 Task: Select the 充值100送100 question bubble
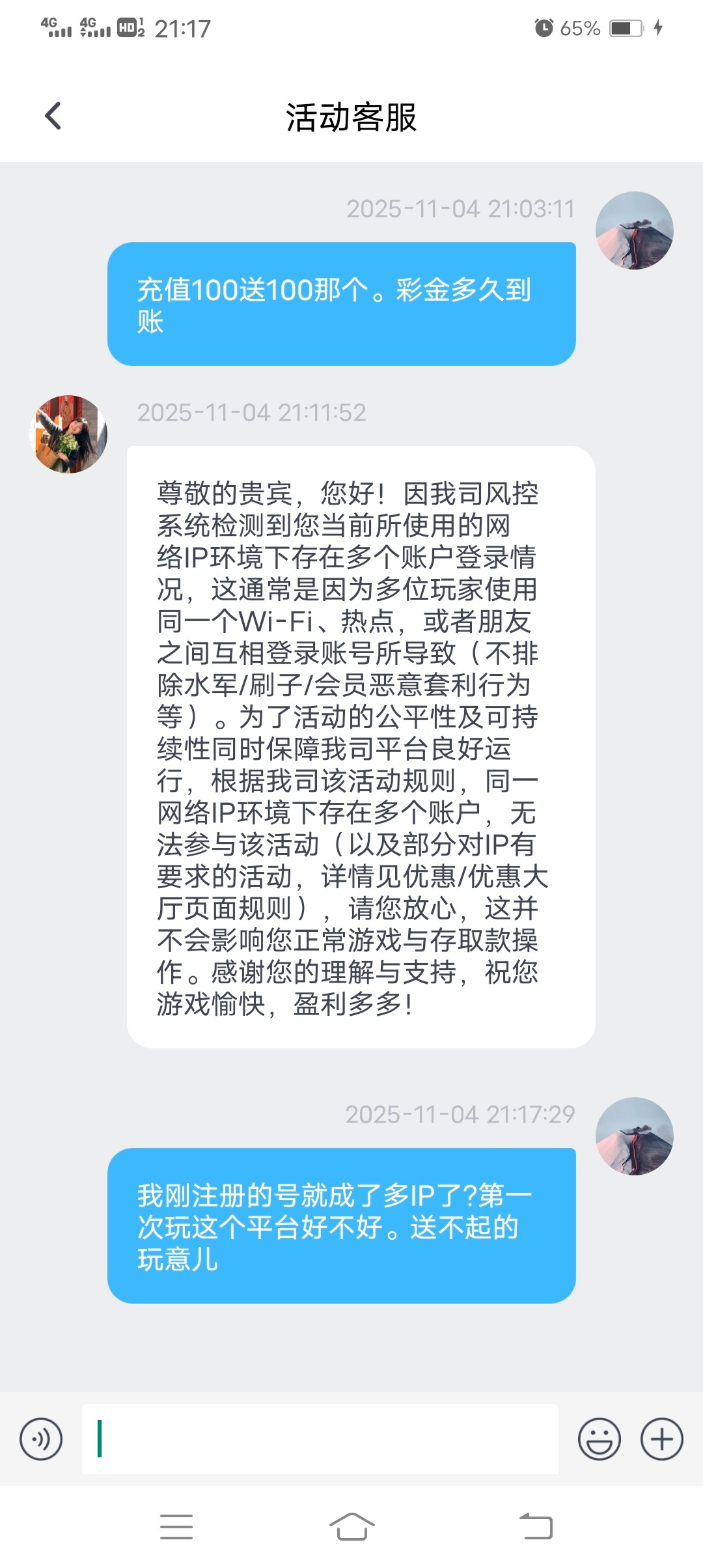point(343,305)
